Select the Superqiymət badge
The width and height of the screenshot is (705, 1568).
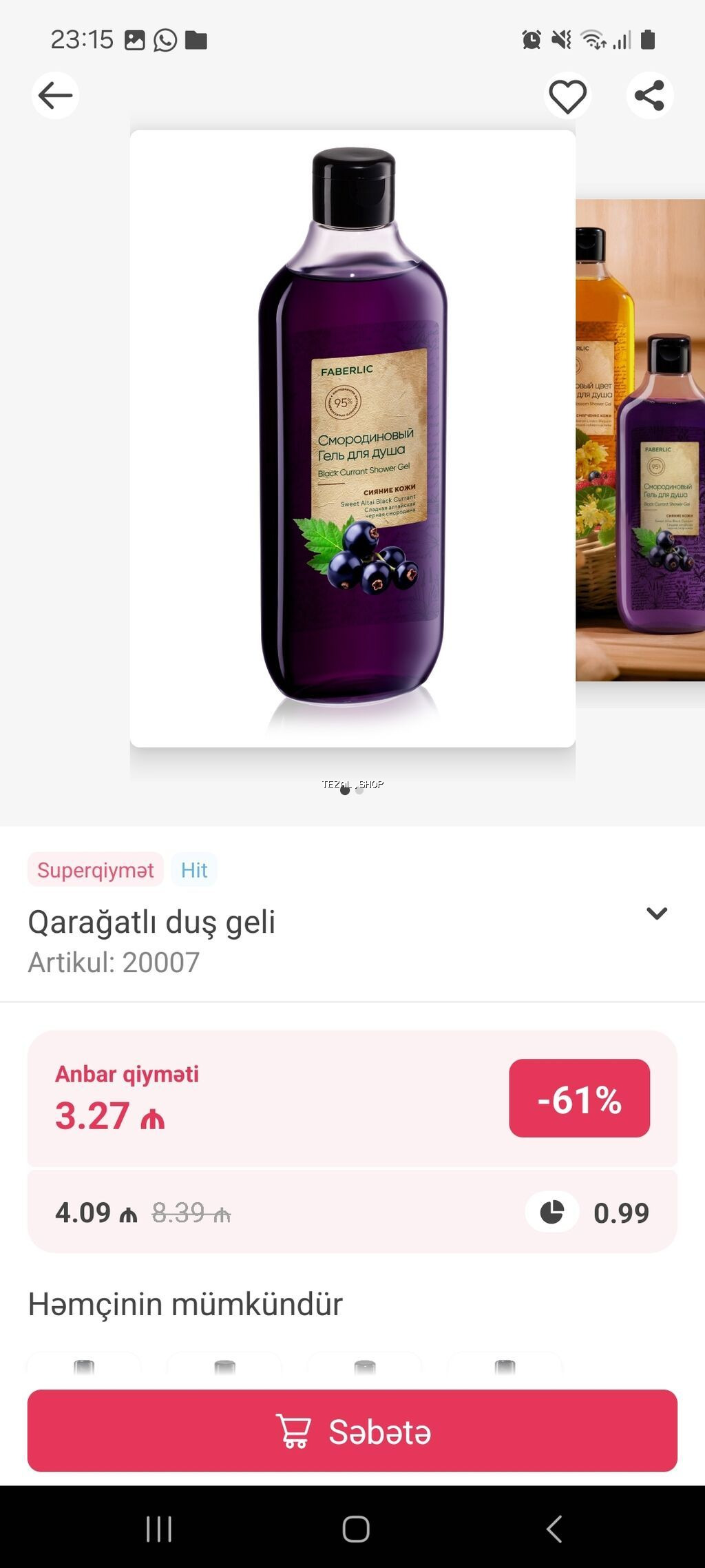(x=95, y=869)
